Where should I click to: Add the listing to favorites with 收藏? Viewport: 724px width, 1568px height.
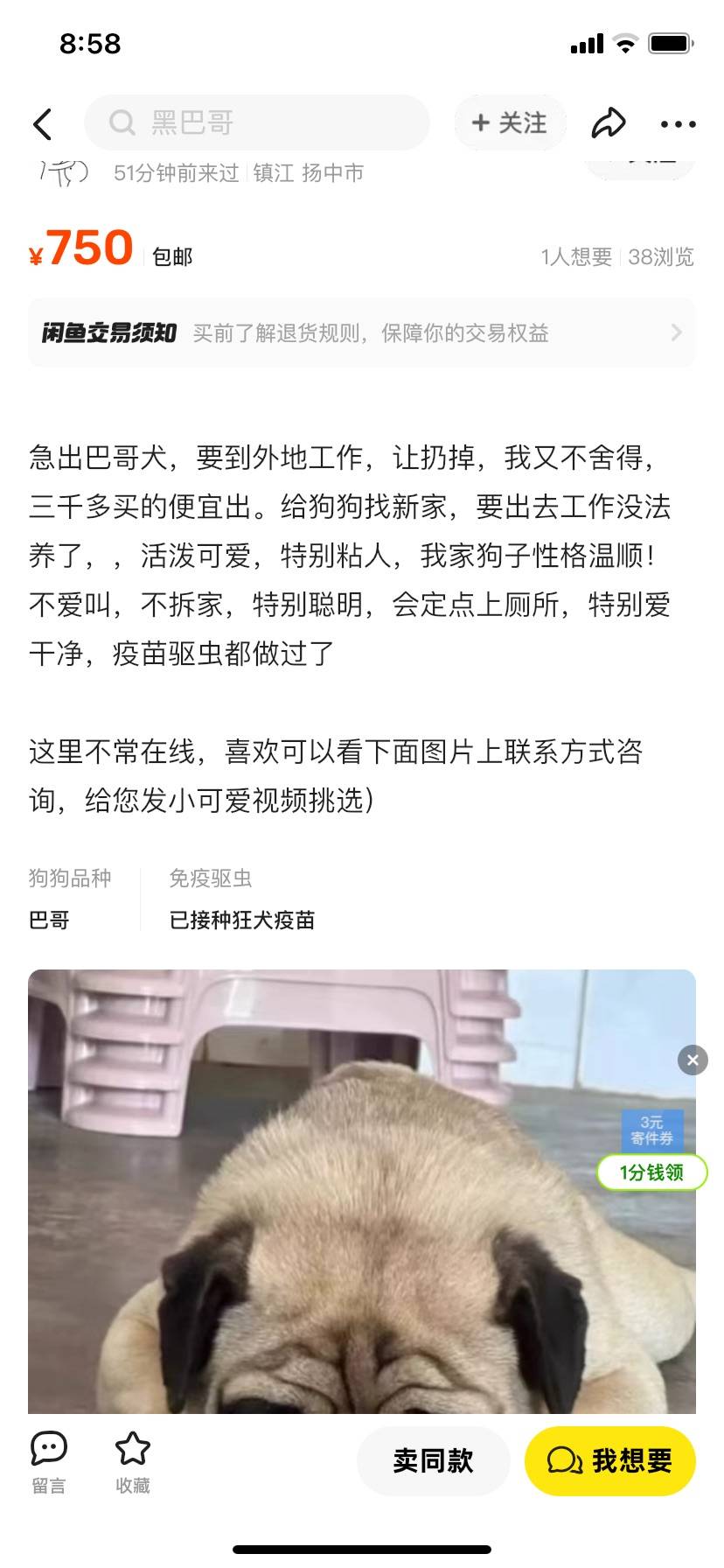pyautogui.click(x=133, y=1461)
